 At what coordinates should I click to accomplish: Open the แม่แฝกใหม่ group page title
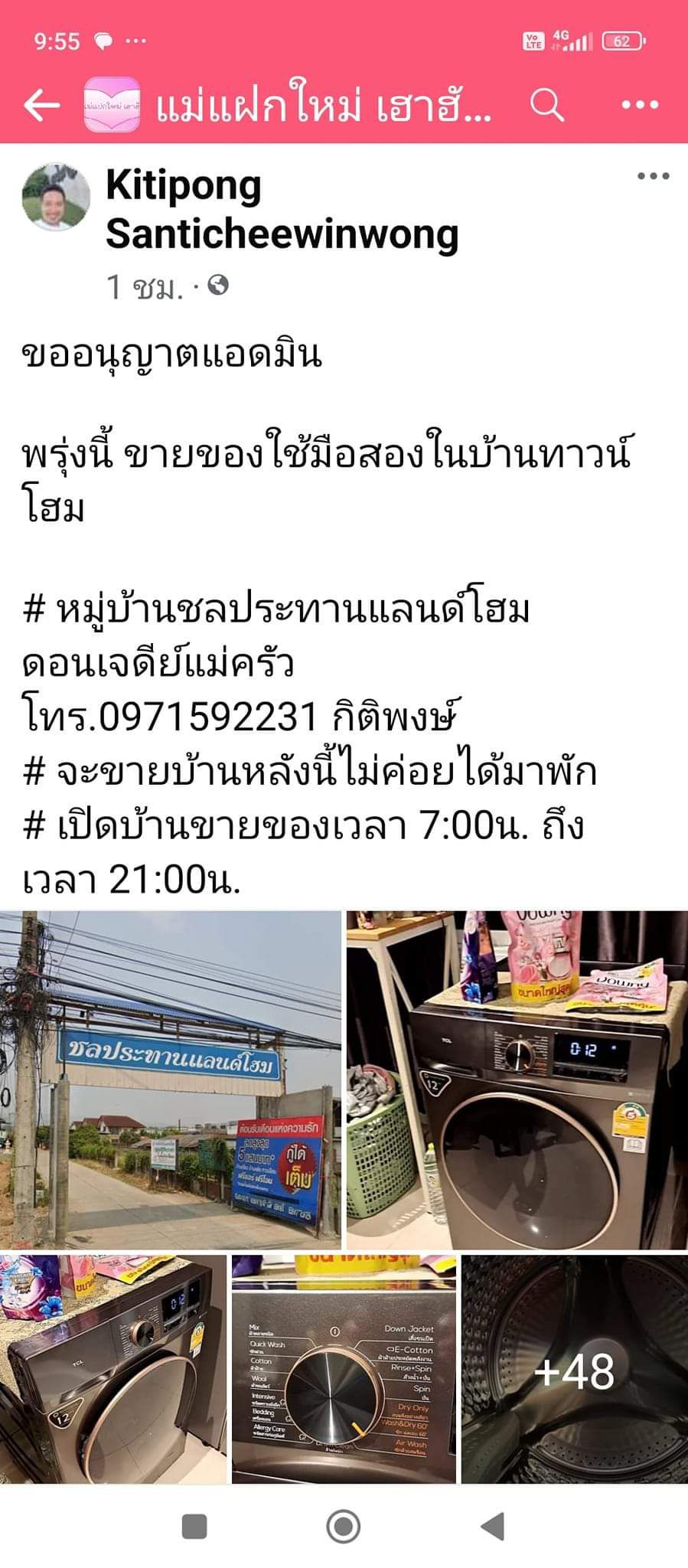pos(323,106)
